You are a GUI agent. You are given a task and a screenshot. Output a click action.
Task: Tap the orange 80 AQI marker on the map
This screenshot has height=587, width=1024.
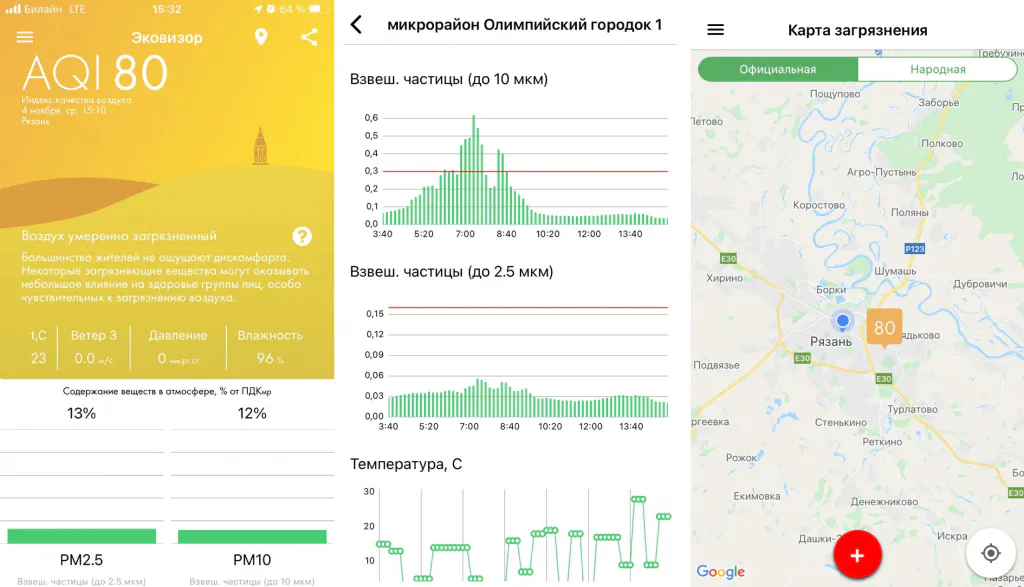884,328
